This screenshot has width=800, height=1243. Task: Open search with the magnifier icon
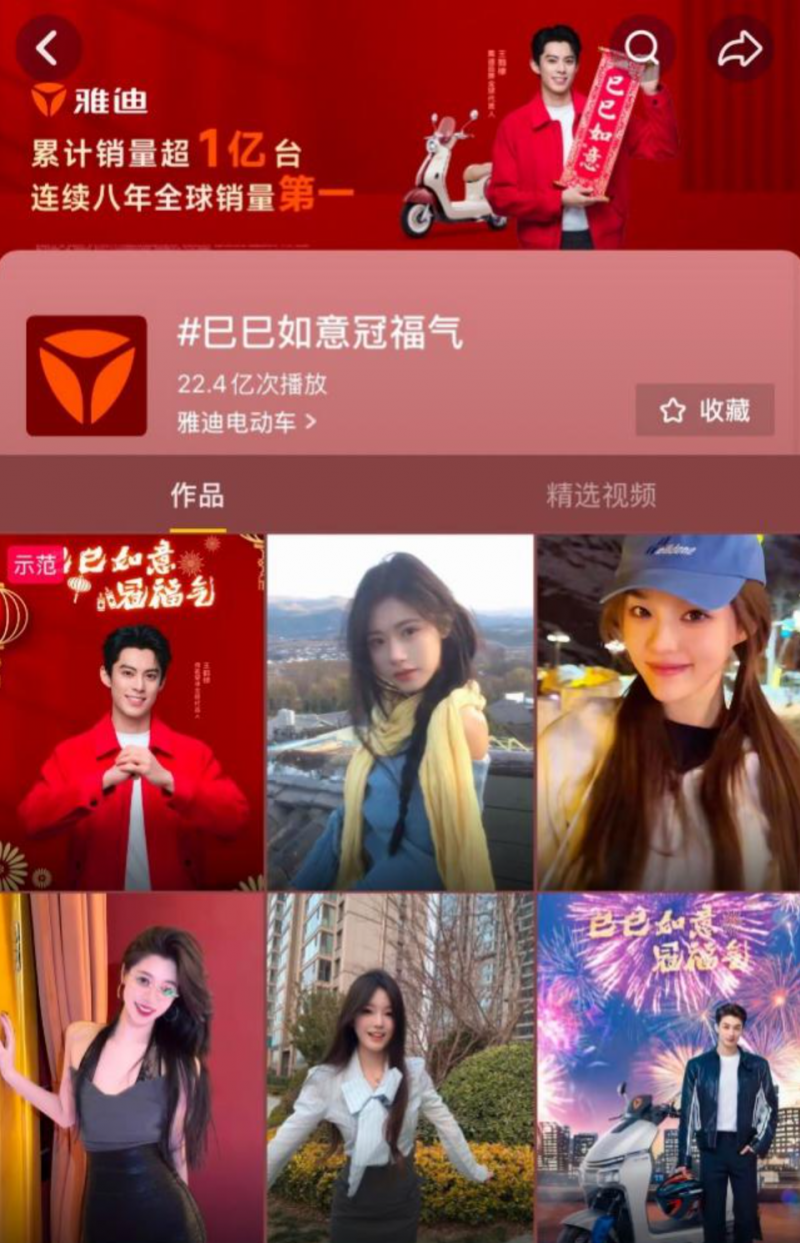642,48
